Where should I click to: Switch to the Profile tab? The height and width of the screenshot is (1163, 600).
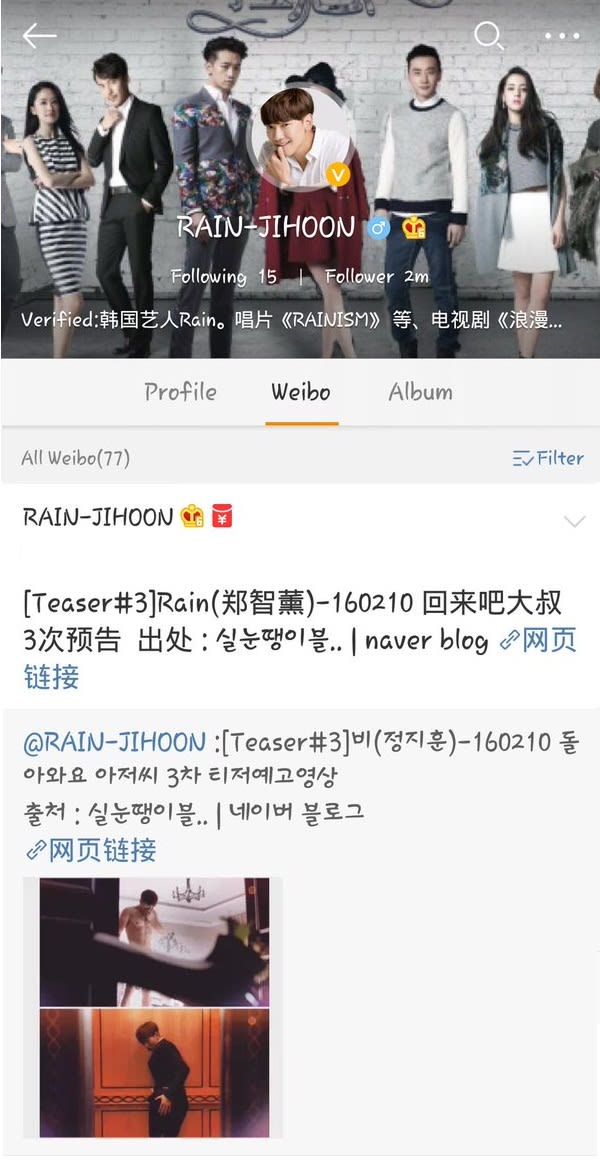tap(180, 392)
